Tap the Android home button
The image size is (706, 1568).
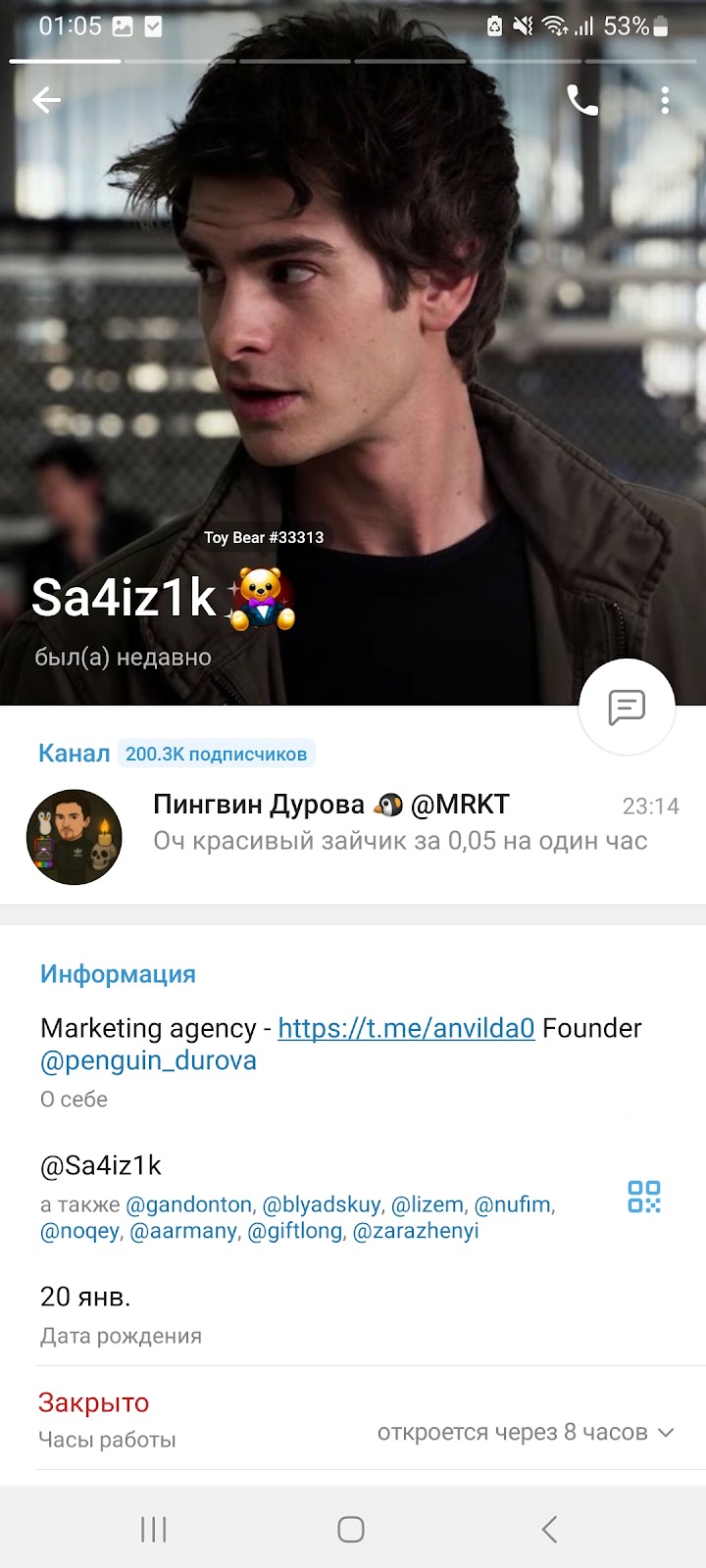click(x=350, y=1527)
